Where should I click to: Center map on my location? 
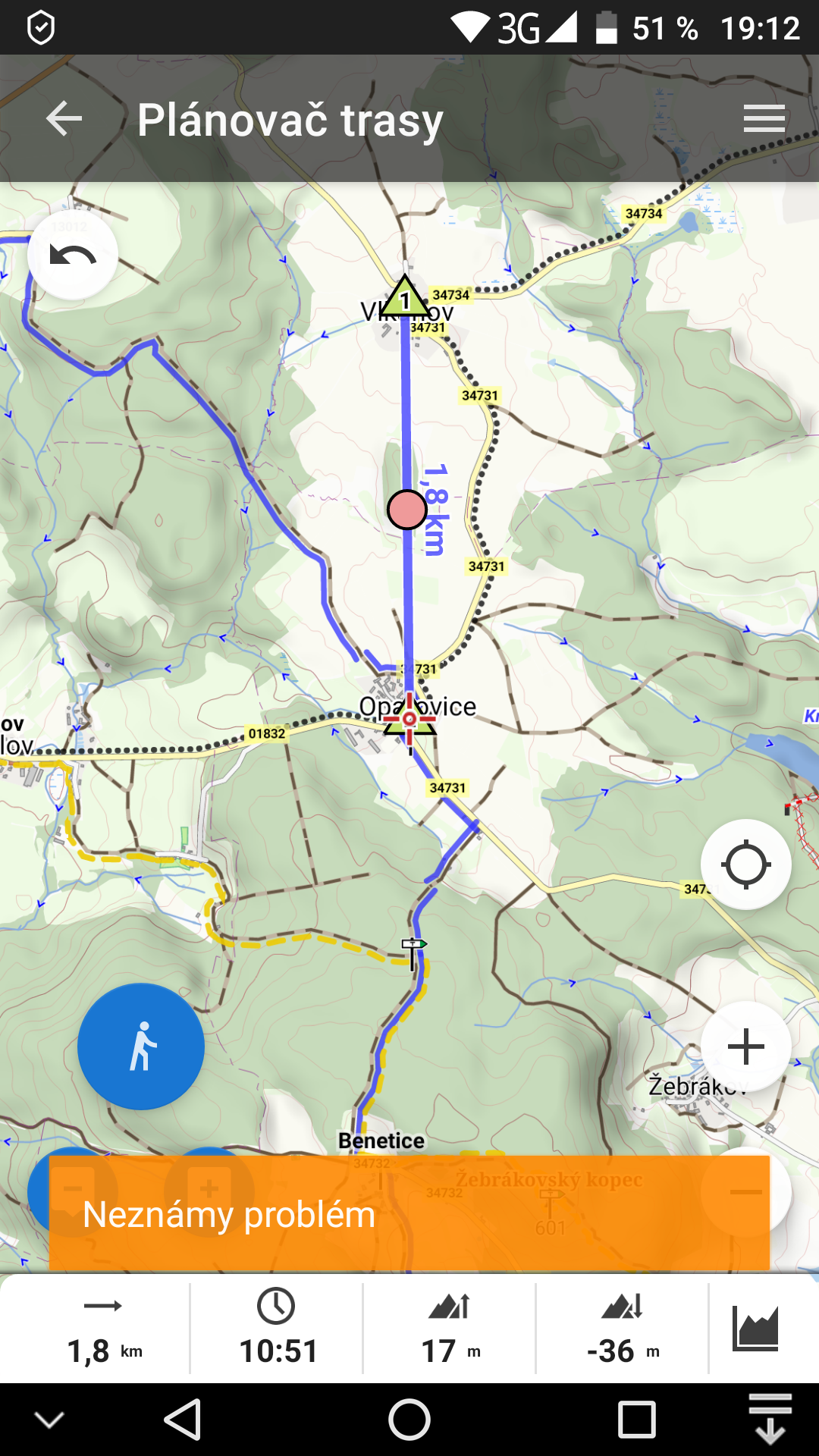pyautogui.click(x=745, y=864)
